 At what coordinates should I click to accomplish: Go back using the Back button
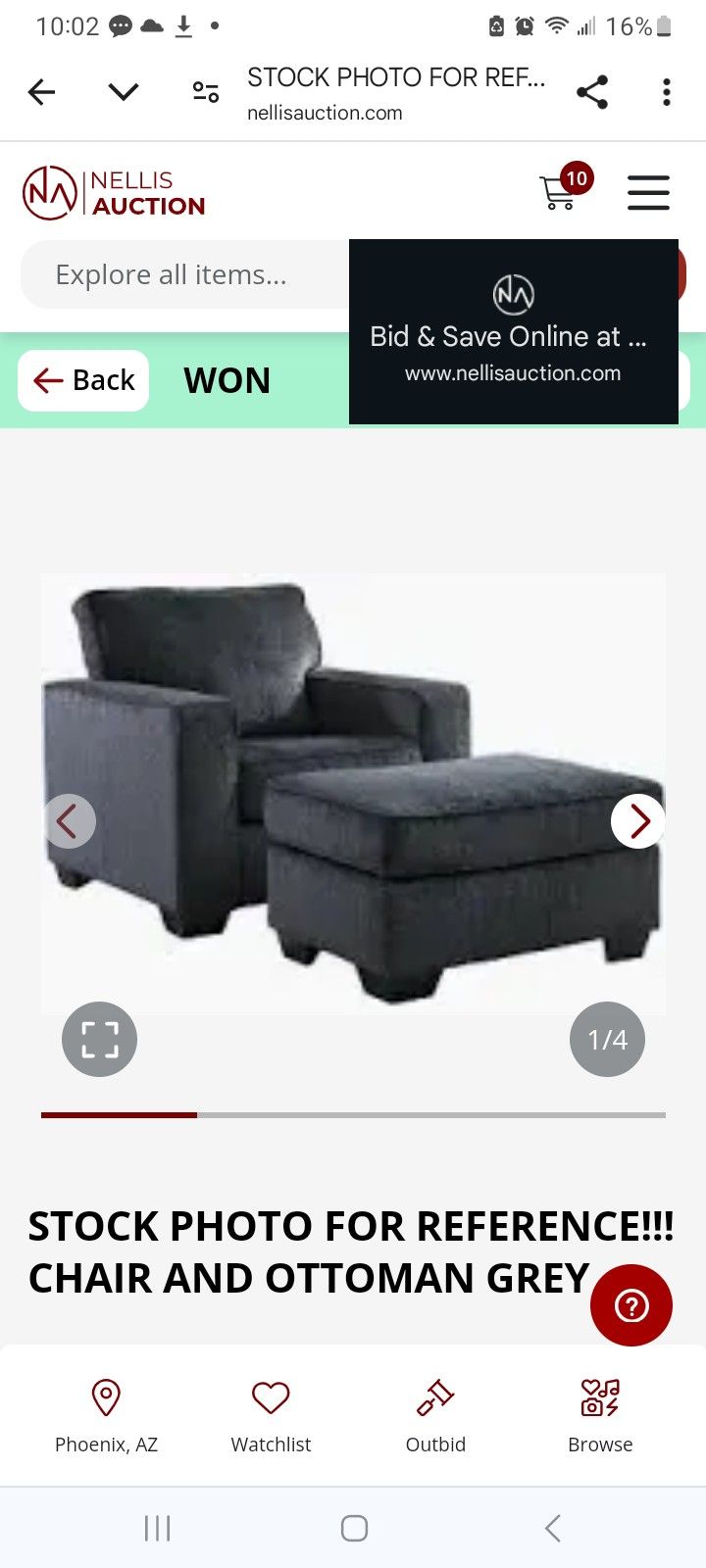pyautogui.click(x=84, y=380)
